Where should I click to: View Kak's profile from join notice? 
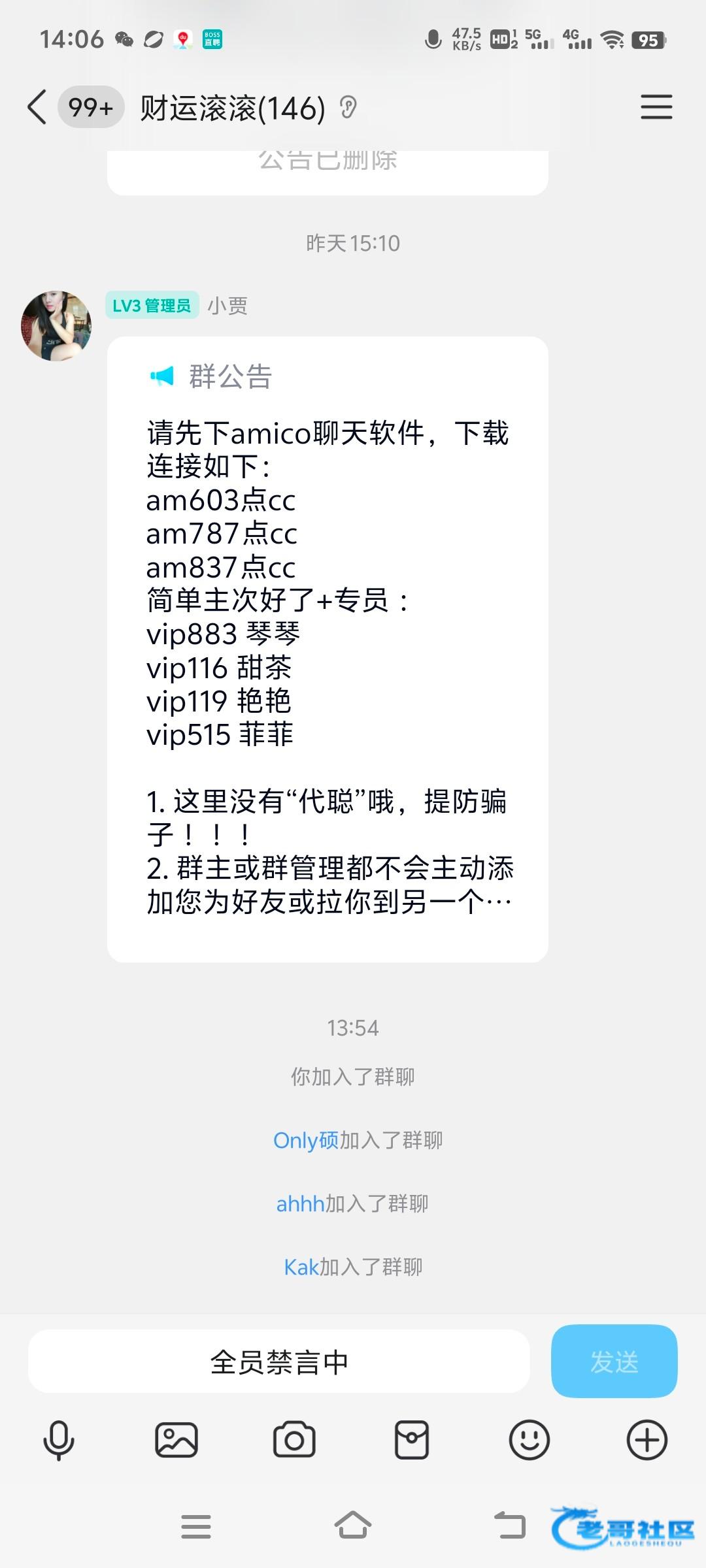click(301, 1267)
